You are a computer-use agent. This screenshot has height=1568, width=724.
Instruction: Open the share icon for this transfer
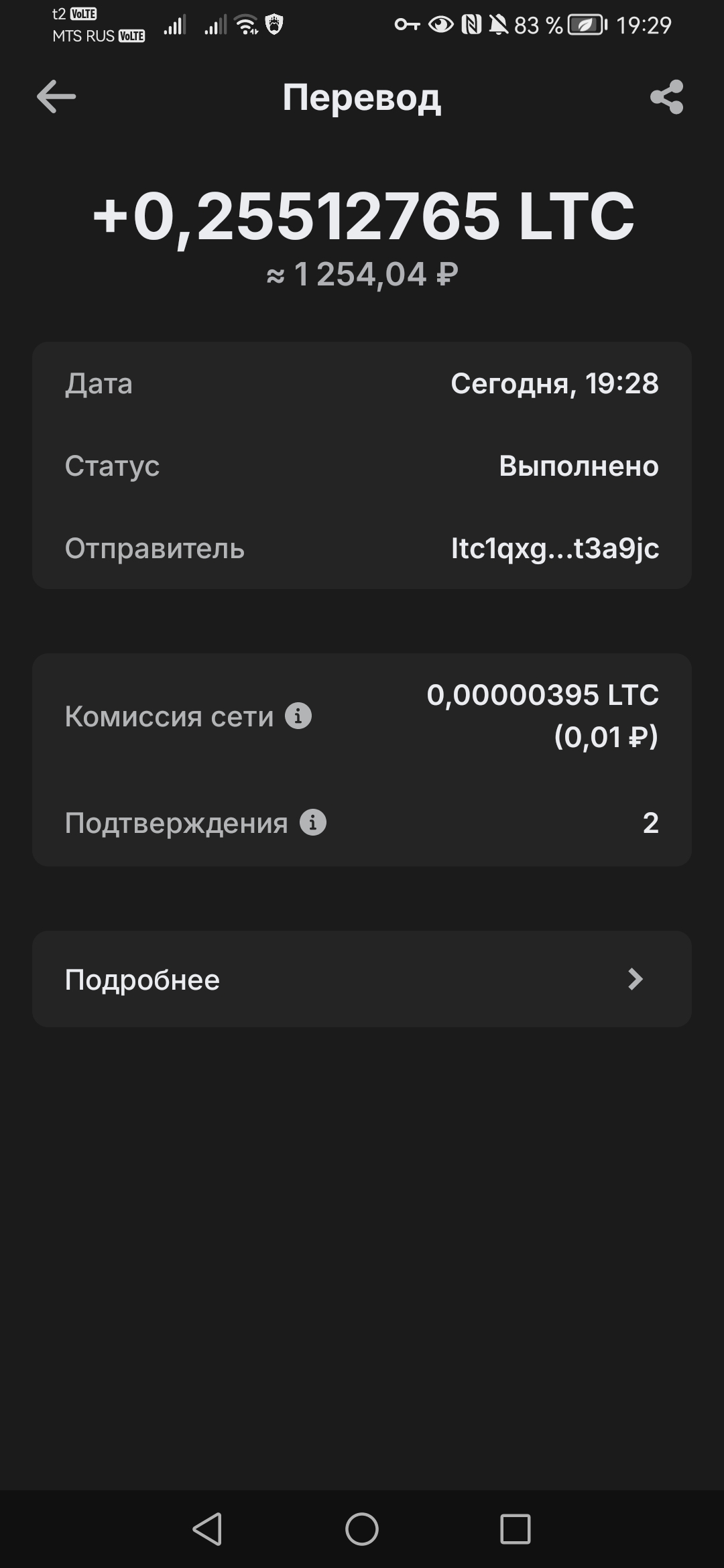(x=667, y=99)
